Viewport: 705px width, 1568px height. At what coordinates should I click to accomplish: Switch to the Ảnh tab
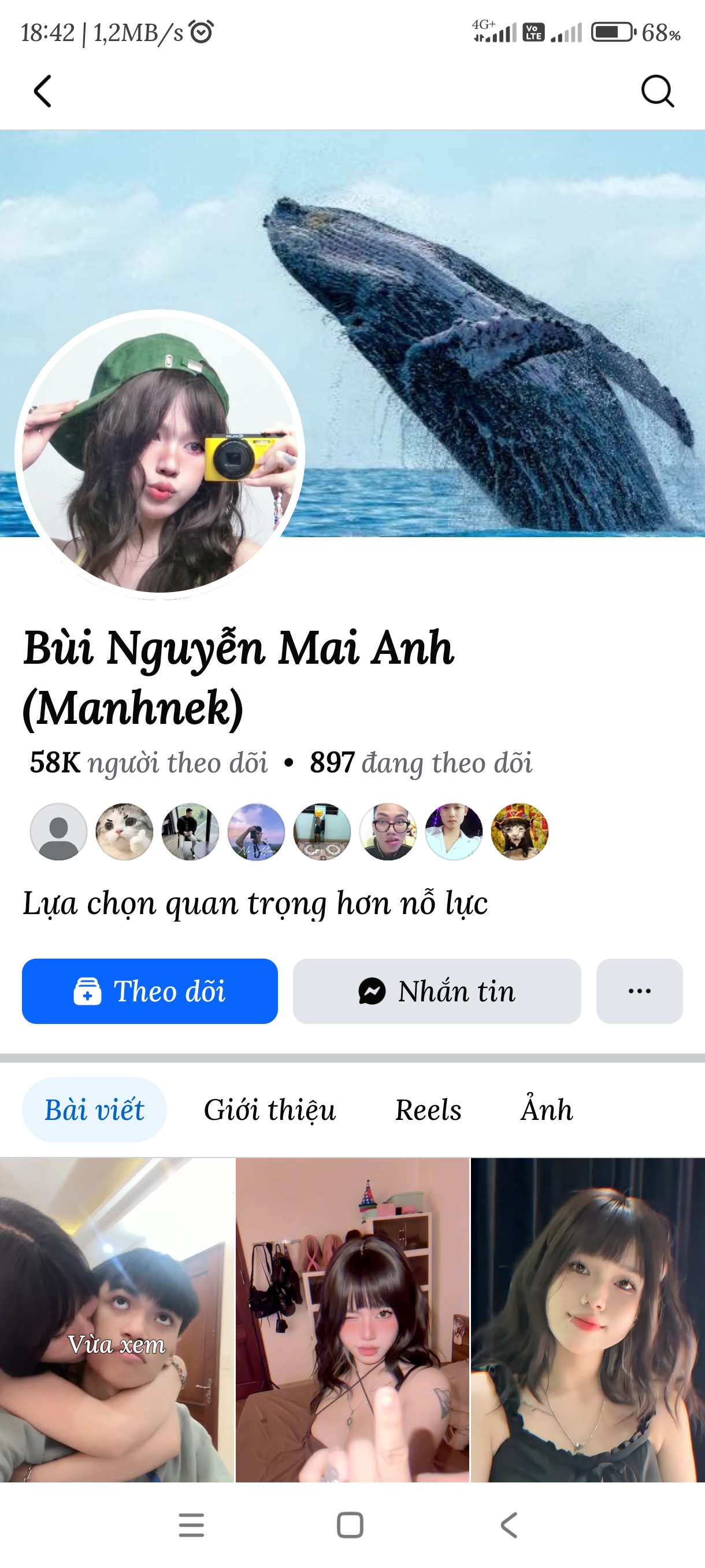[x=546, y=1109]
